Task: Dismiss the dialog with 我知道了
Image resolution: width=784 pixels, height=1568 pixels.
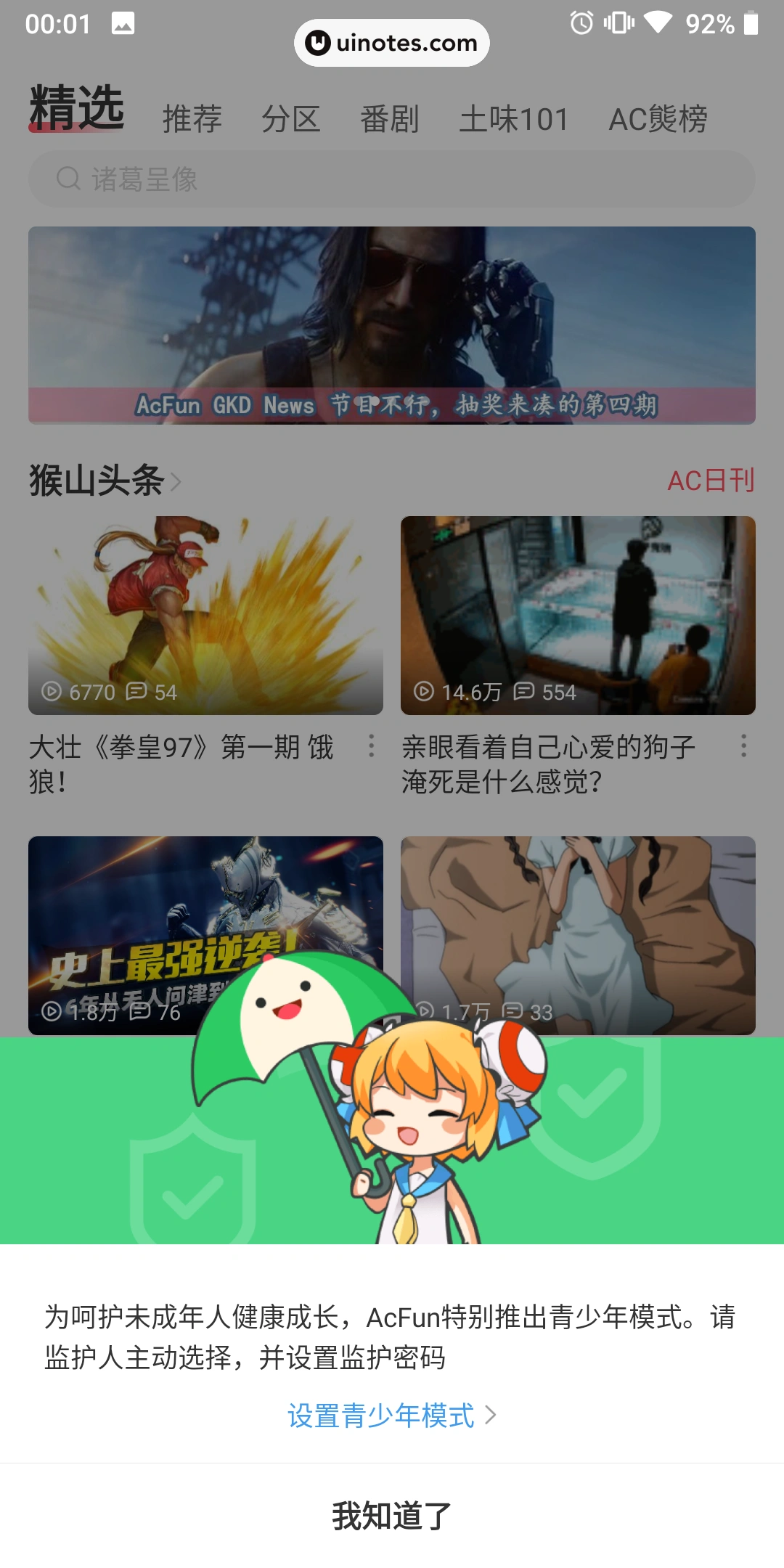Action: pos(392,1516)
